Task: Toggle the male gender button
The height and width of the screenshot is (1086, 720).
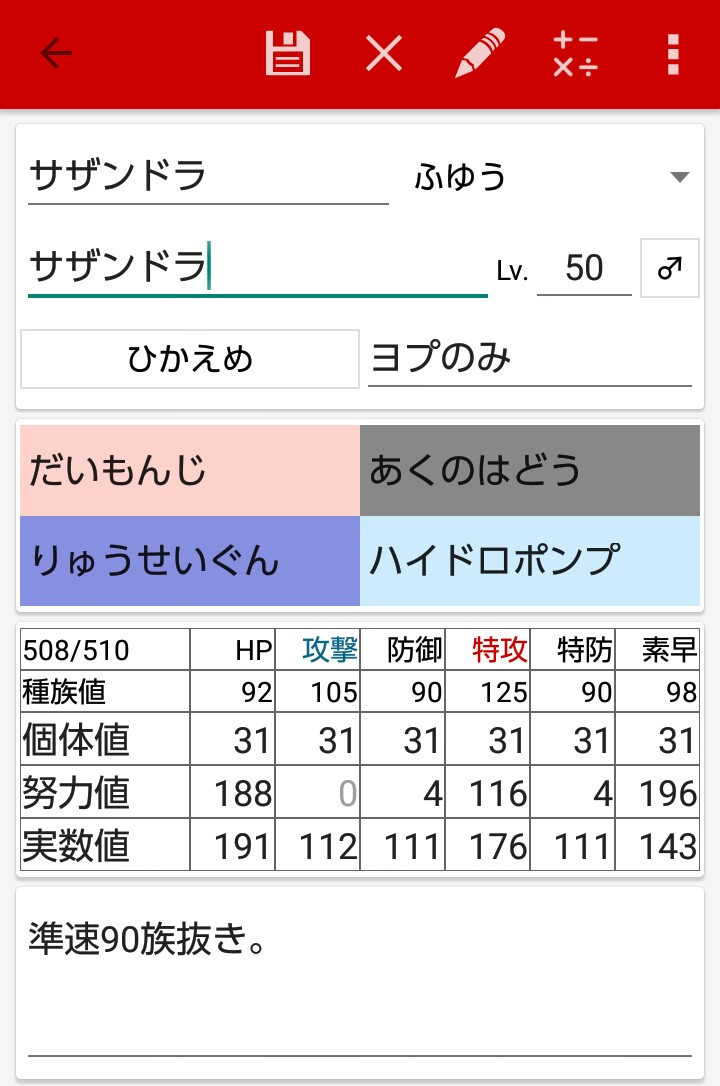Action: (669, 268)
